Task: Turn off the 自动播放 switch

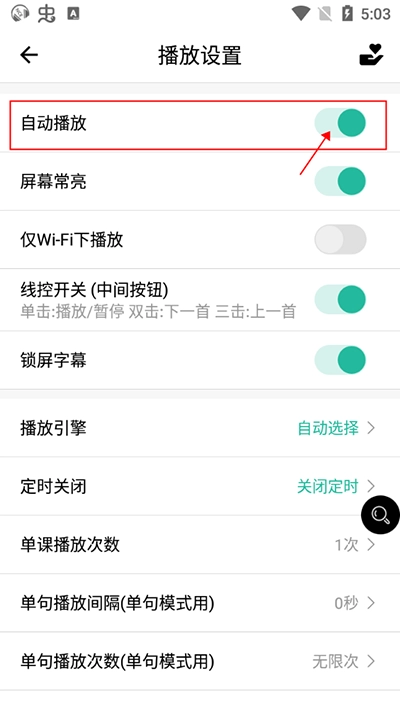Action: pos(340,123)
